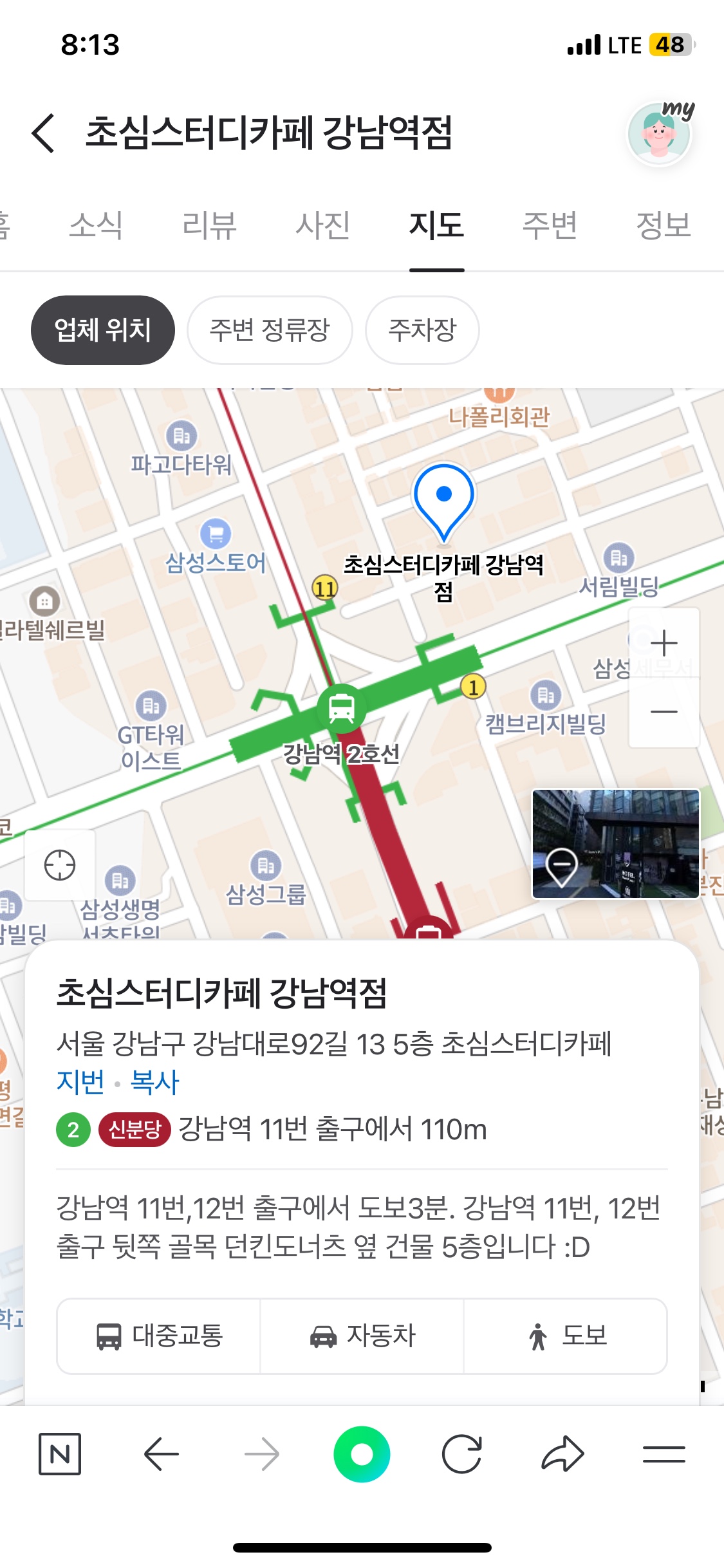The height and width of the screenshot is (1568, 724).
Task: Center the map on my location
Action: point(60,864)
